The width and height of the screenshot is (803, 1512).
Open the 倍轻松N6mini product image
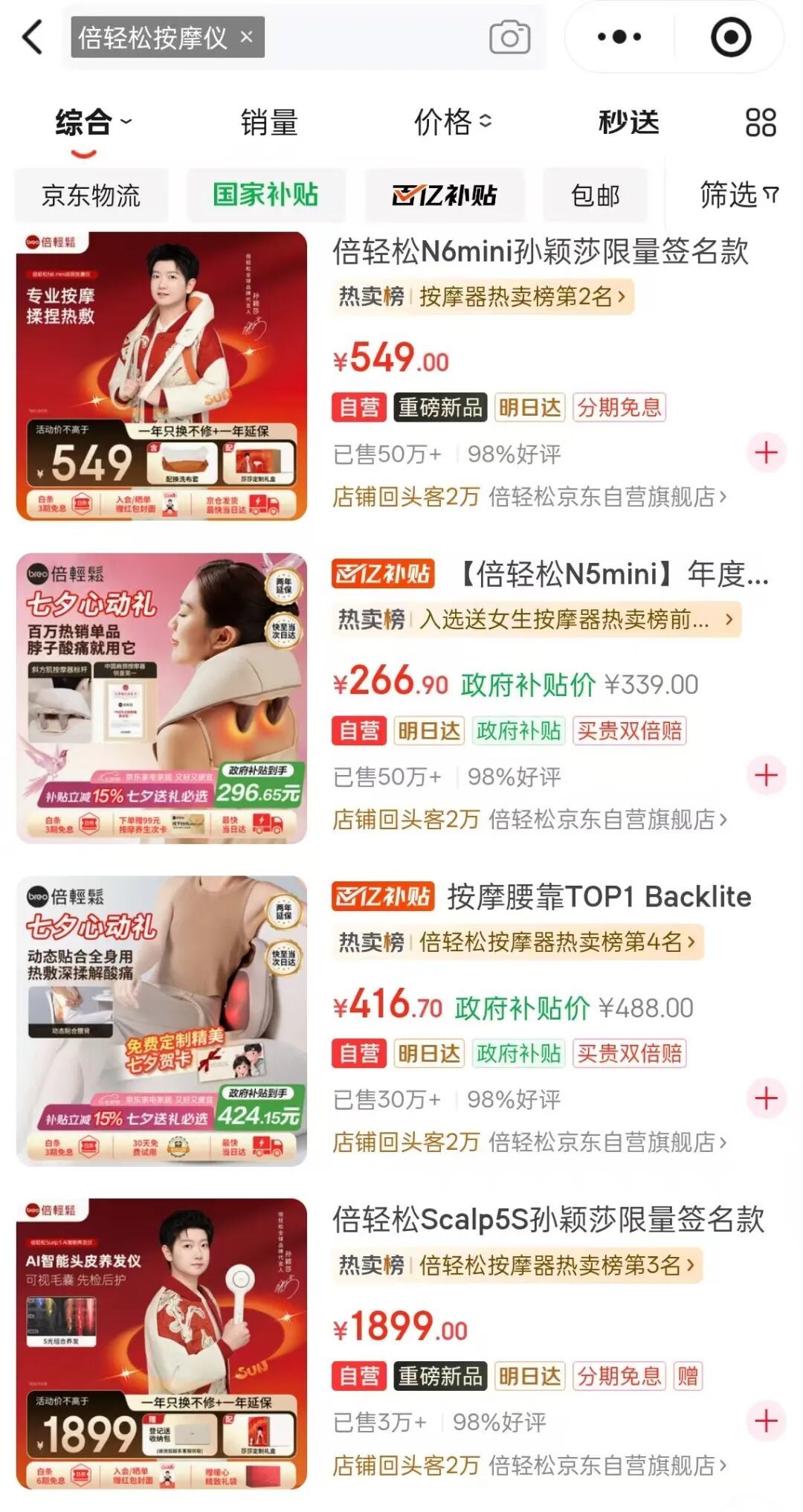point(161,376)
